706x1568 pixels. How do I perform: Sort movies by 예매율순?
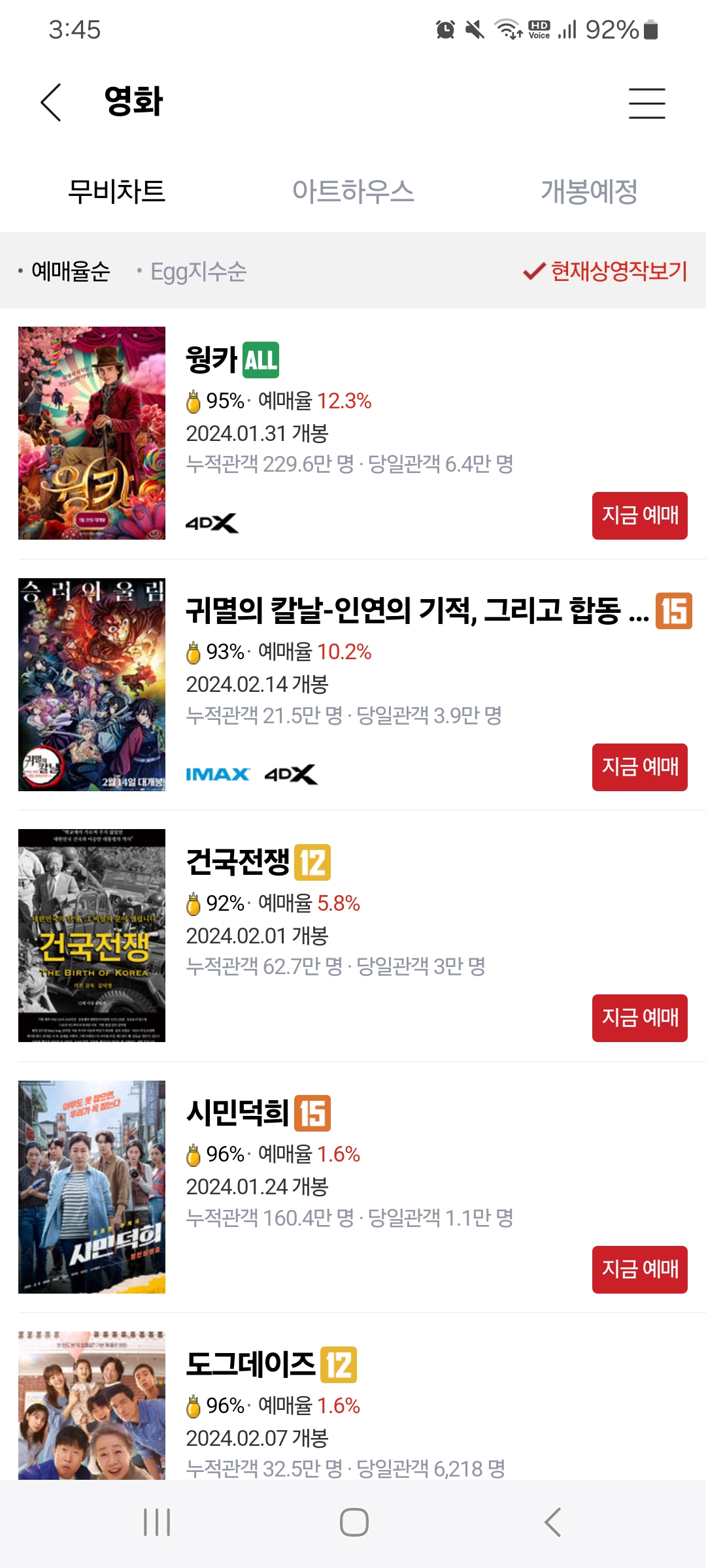pos(71,271)
